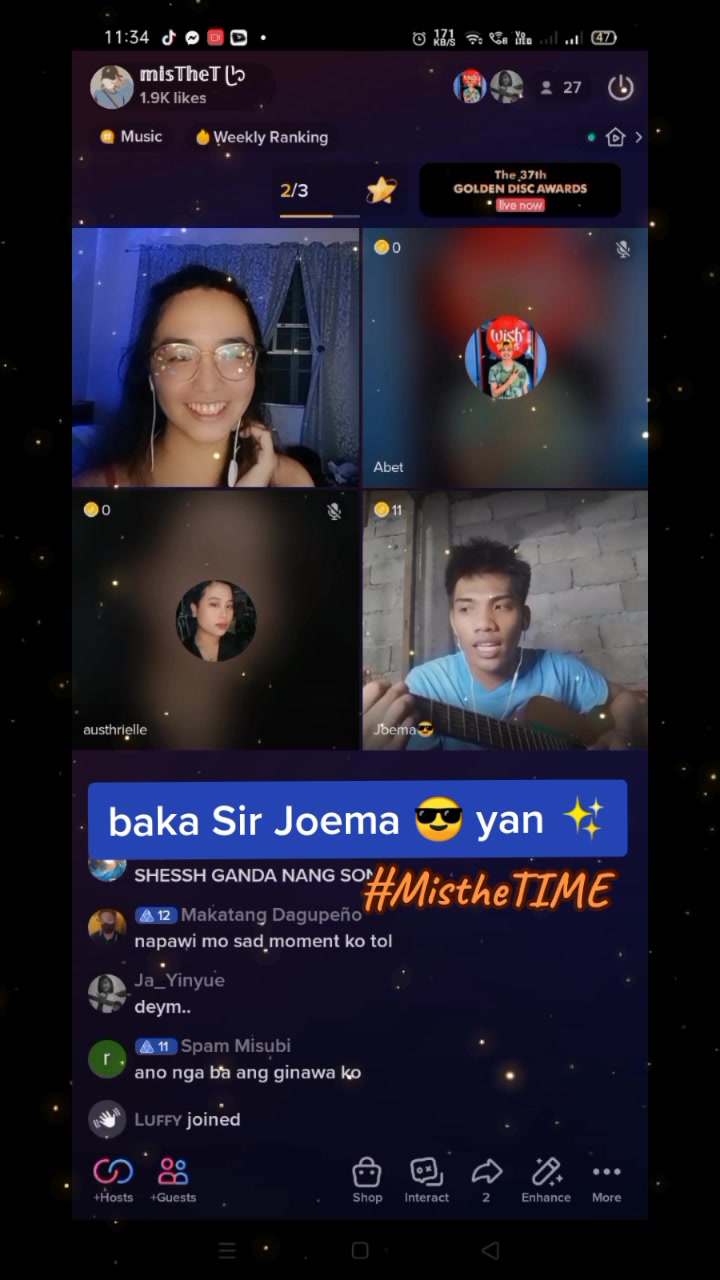Open the Golden Disc Awards banner
The image size is (720, 1280).
[520, 189]
